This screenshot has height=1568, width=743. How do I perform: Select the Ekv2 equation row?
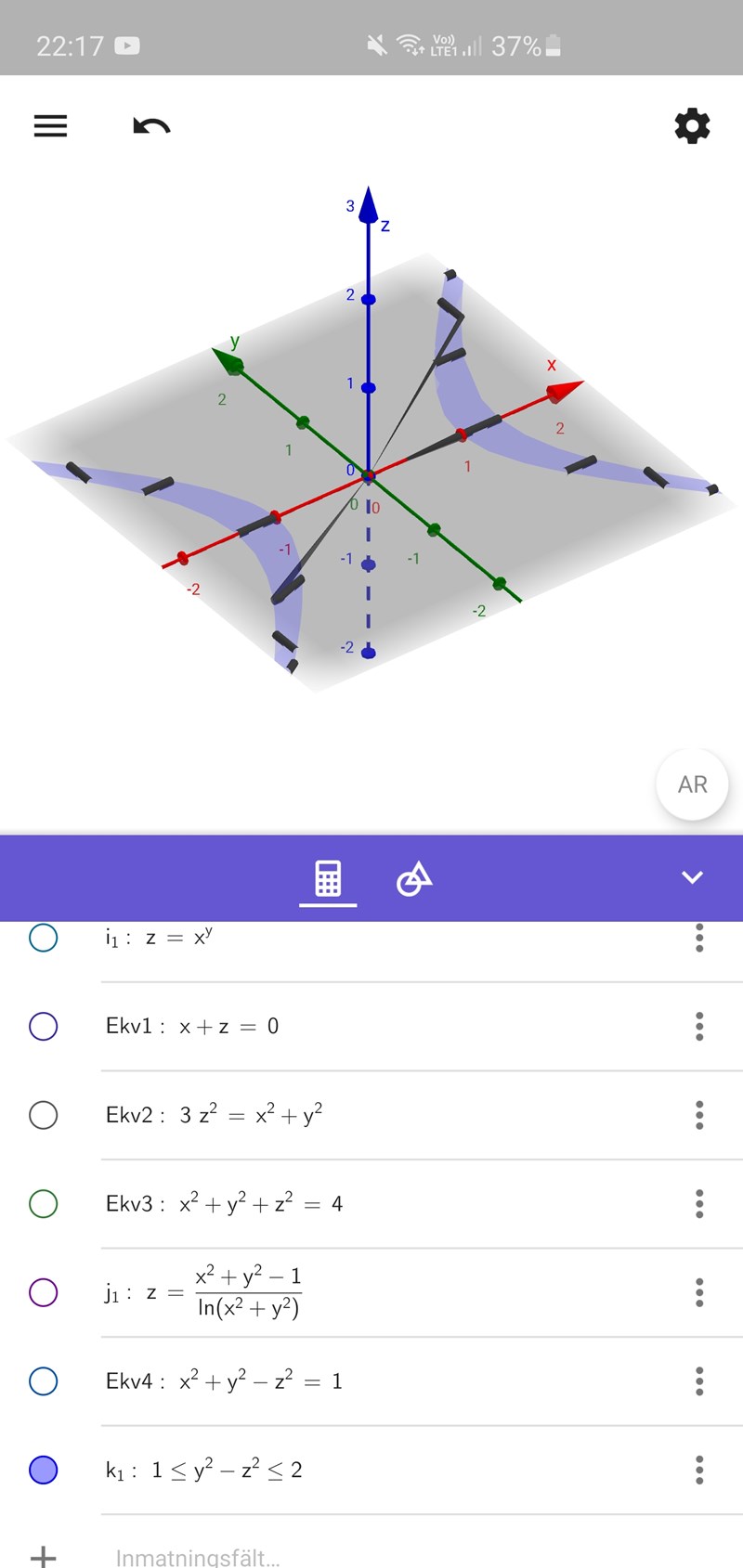tap(371, 1115)
